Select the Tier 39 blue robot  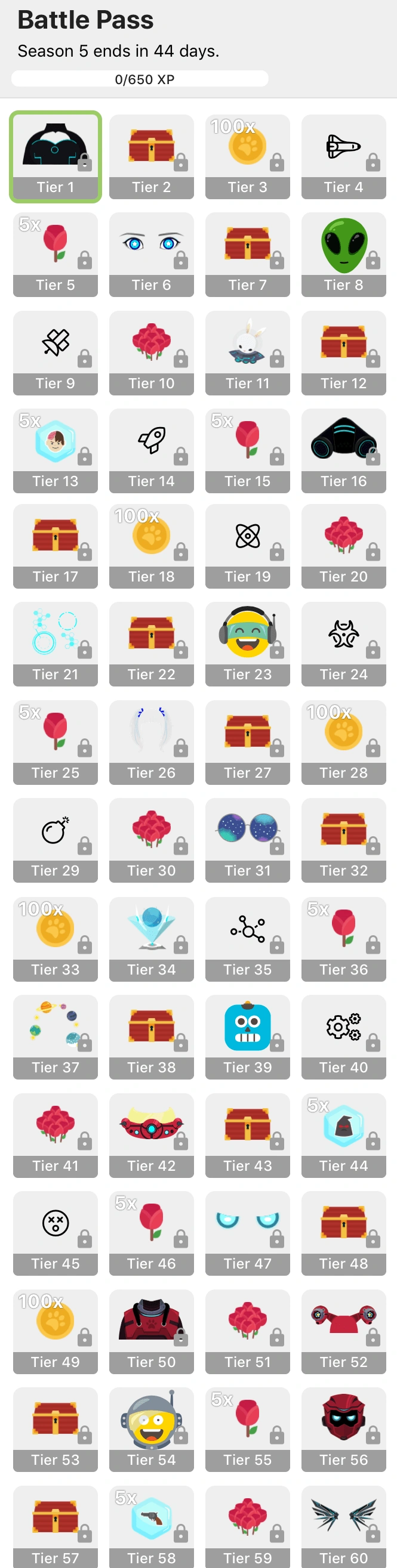247,1037
